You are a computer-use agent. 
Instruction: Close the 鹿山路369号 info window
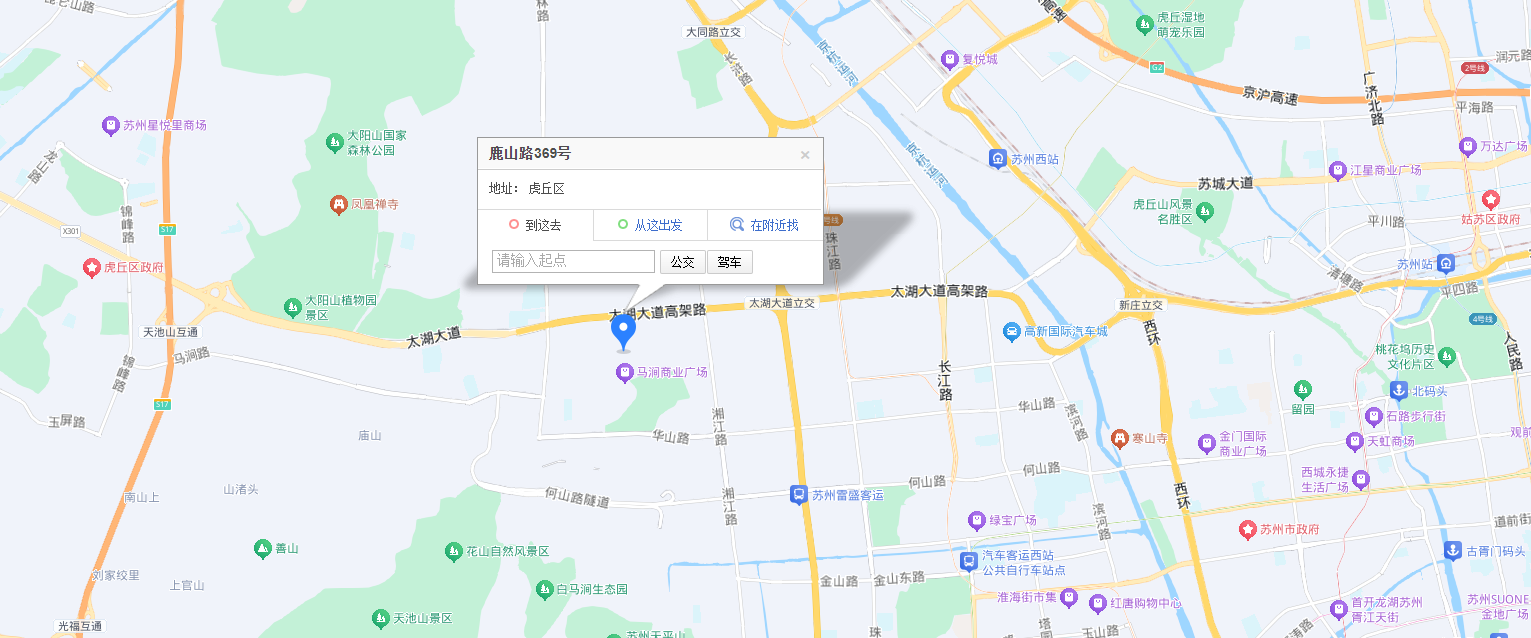point(805,155)
